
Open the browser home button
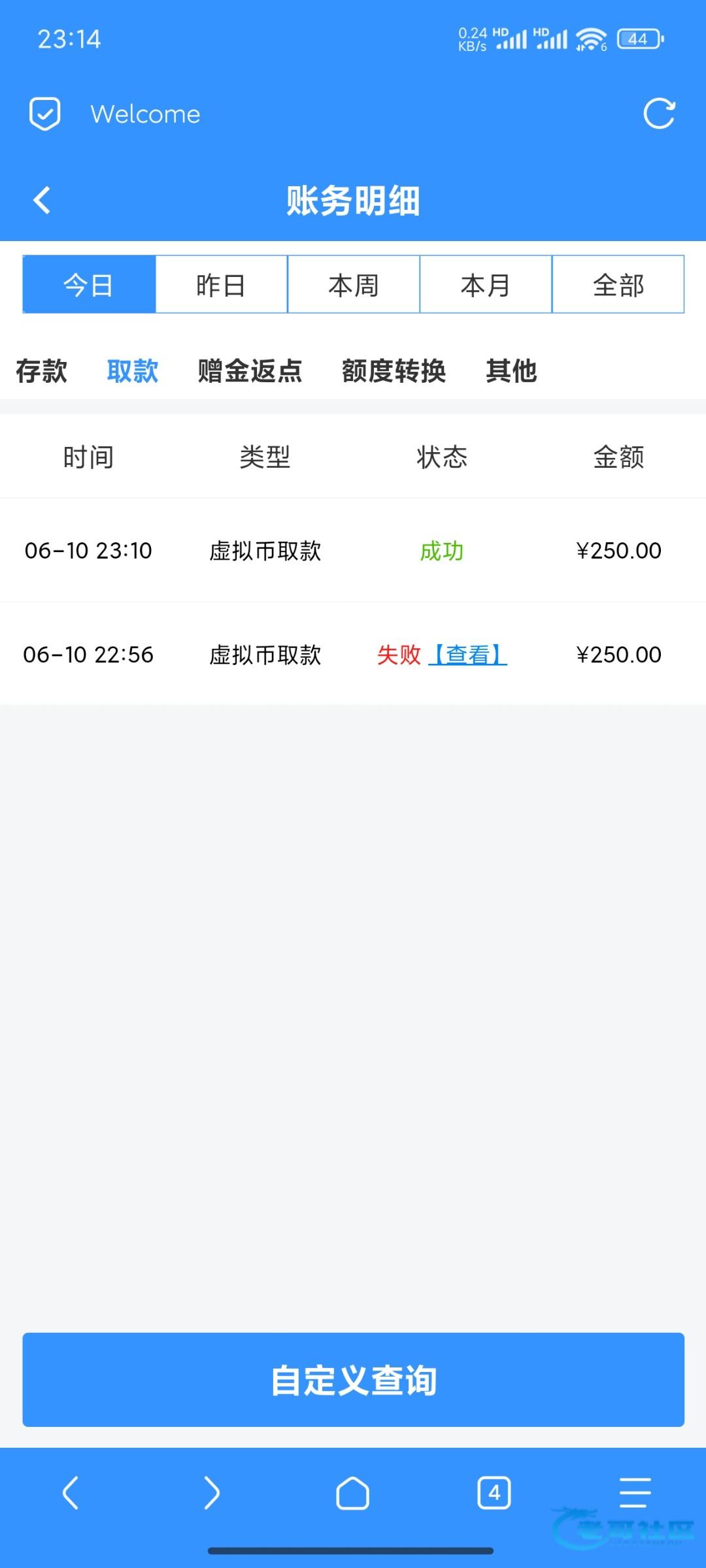(x=353, y=1493)
